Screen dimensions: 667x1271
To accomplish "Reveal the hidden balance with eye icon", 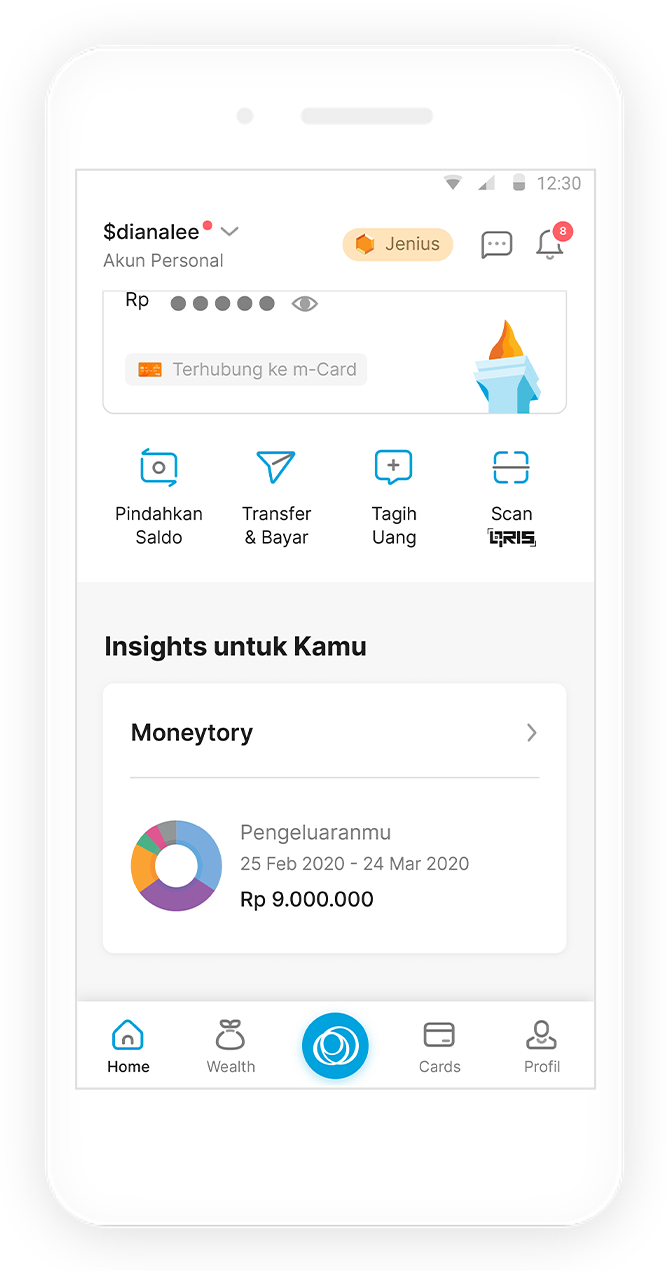I will [304, 303].
